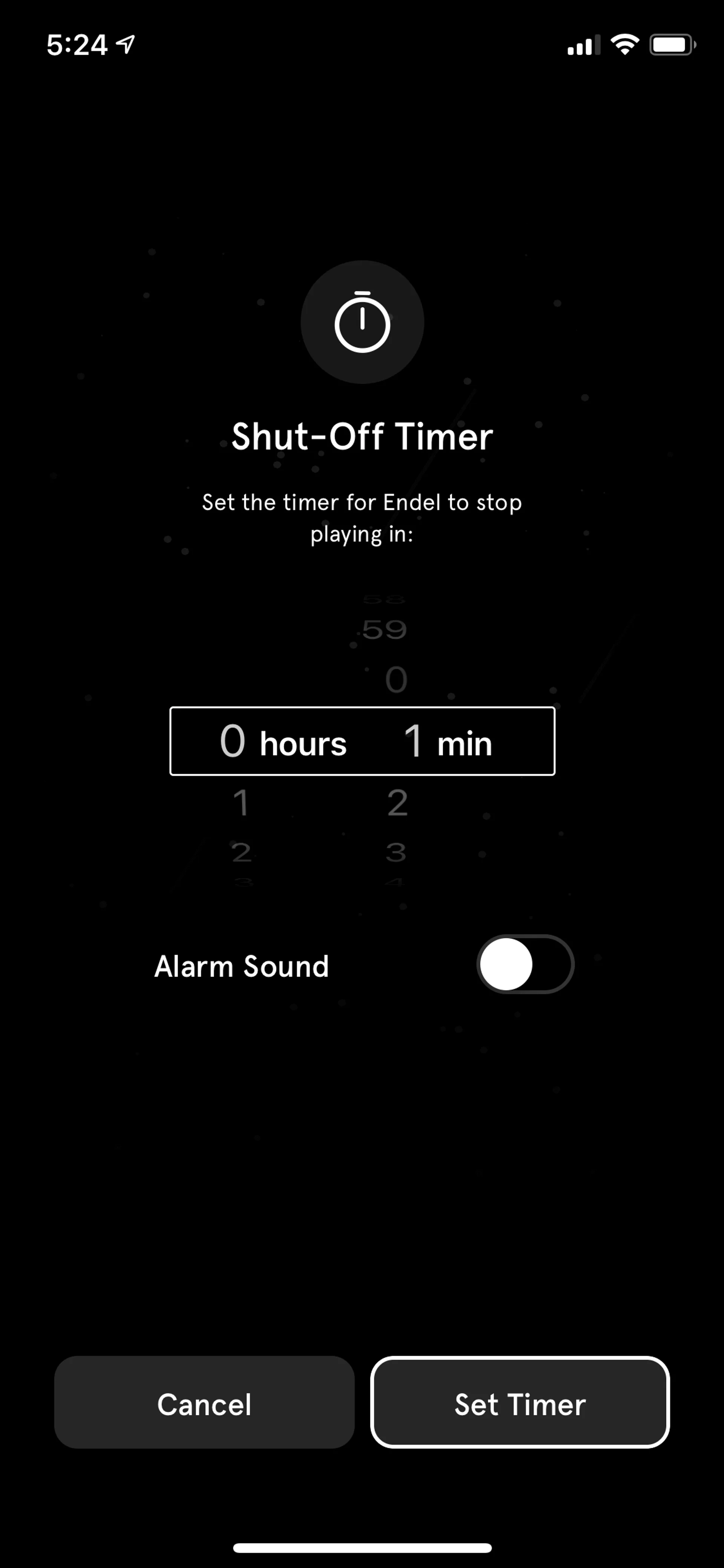This screenshot has width=724, height=1568.
Task: Select 2 in the minutes picker
Action: [x=397, y=803]
